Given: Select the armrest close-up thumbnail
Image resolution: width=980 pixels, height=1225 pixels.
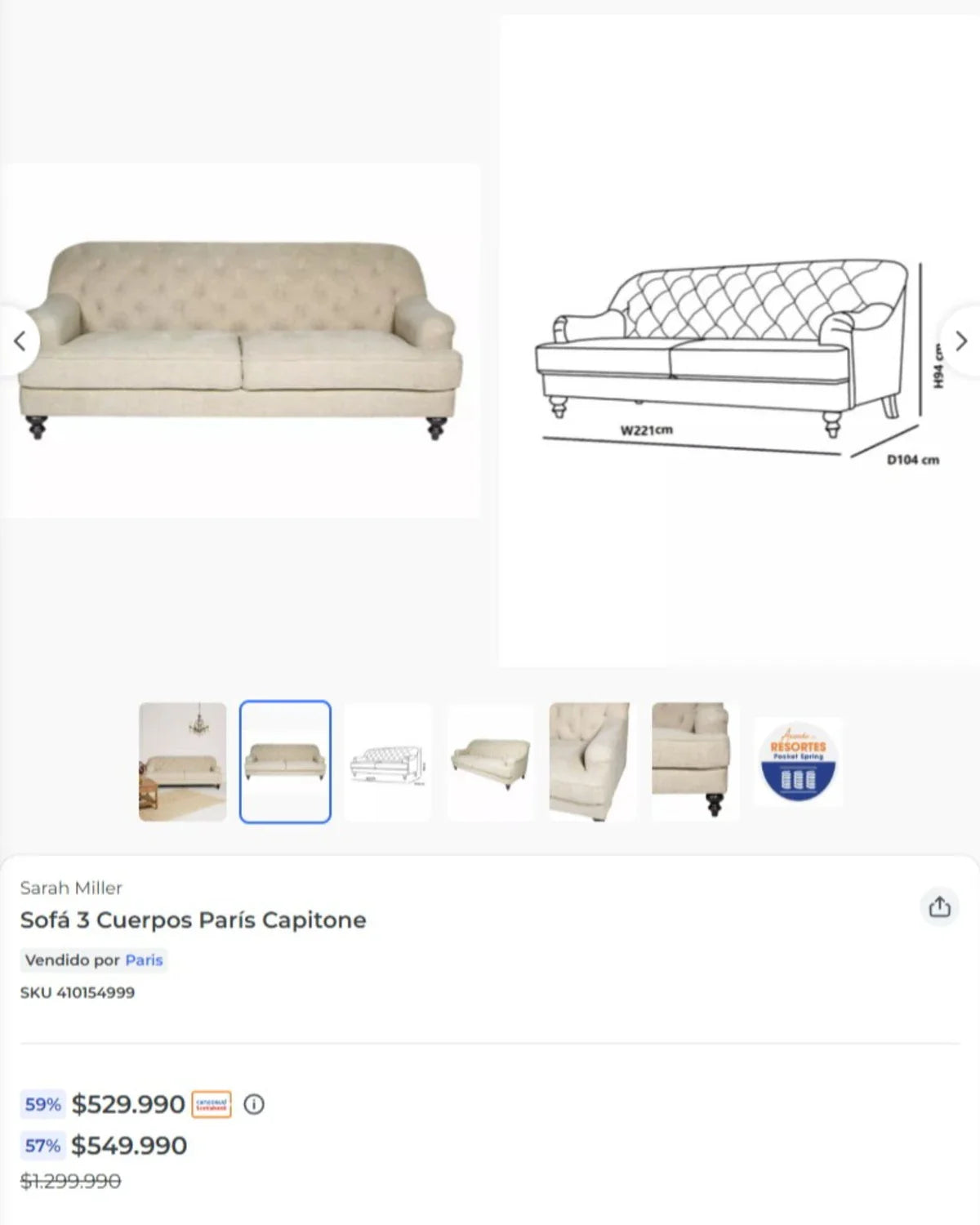Looking at the screenshot, I should (592, 761).
